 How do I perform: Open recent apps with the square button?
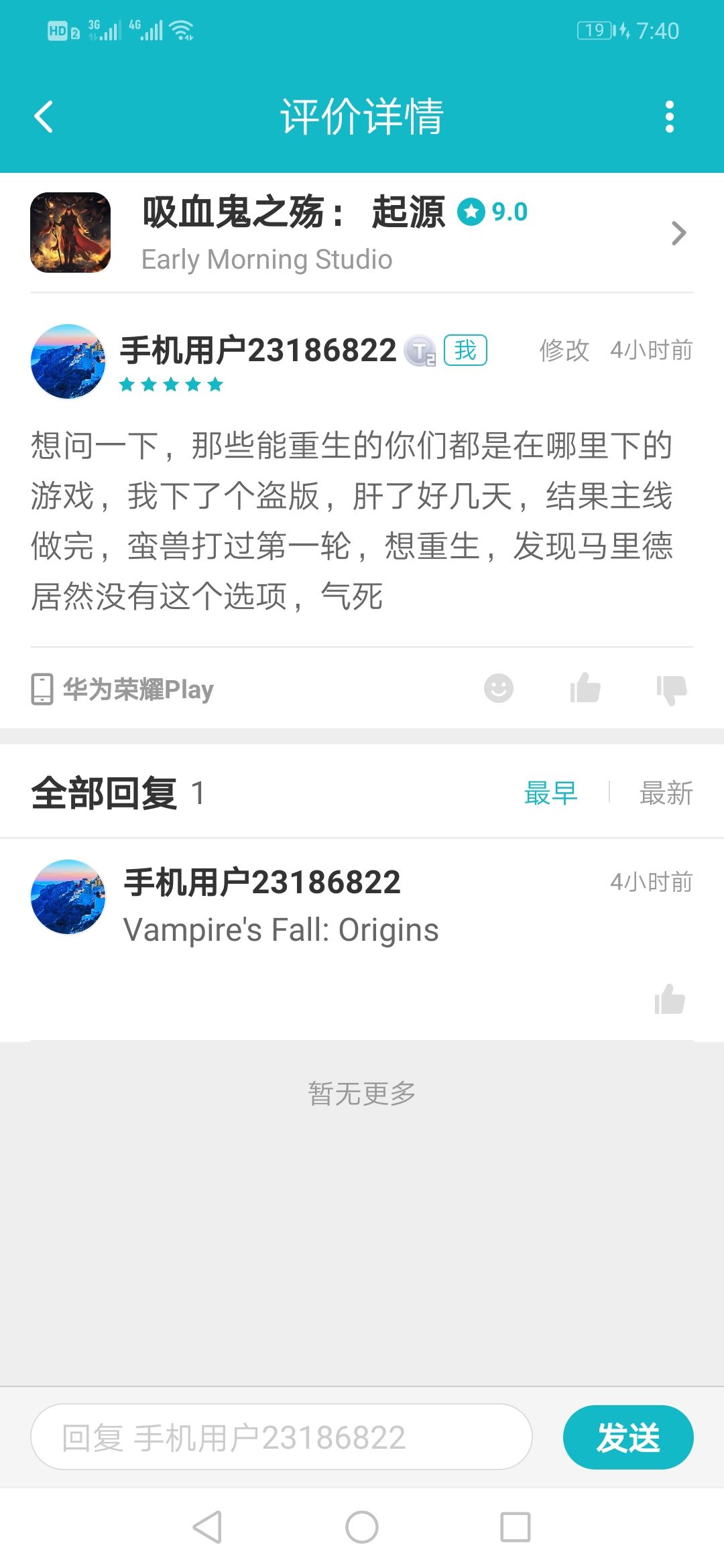coord(516,1527)
